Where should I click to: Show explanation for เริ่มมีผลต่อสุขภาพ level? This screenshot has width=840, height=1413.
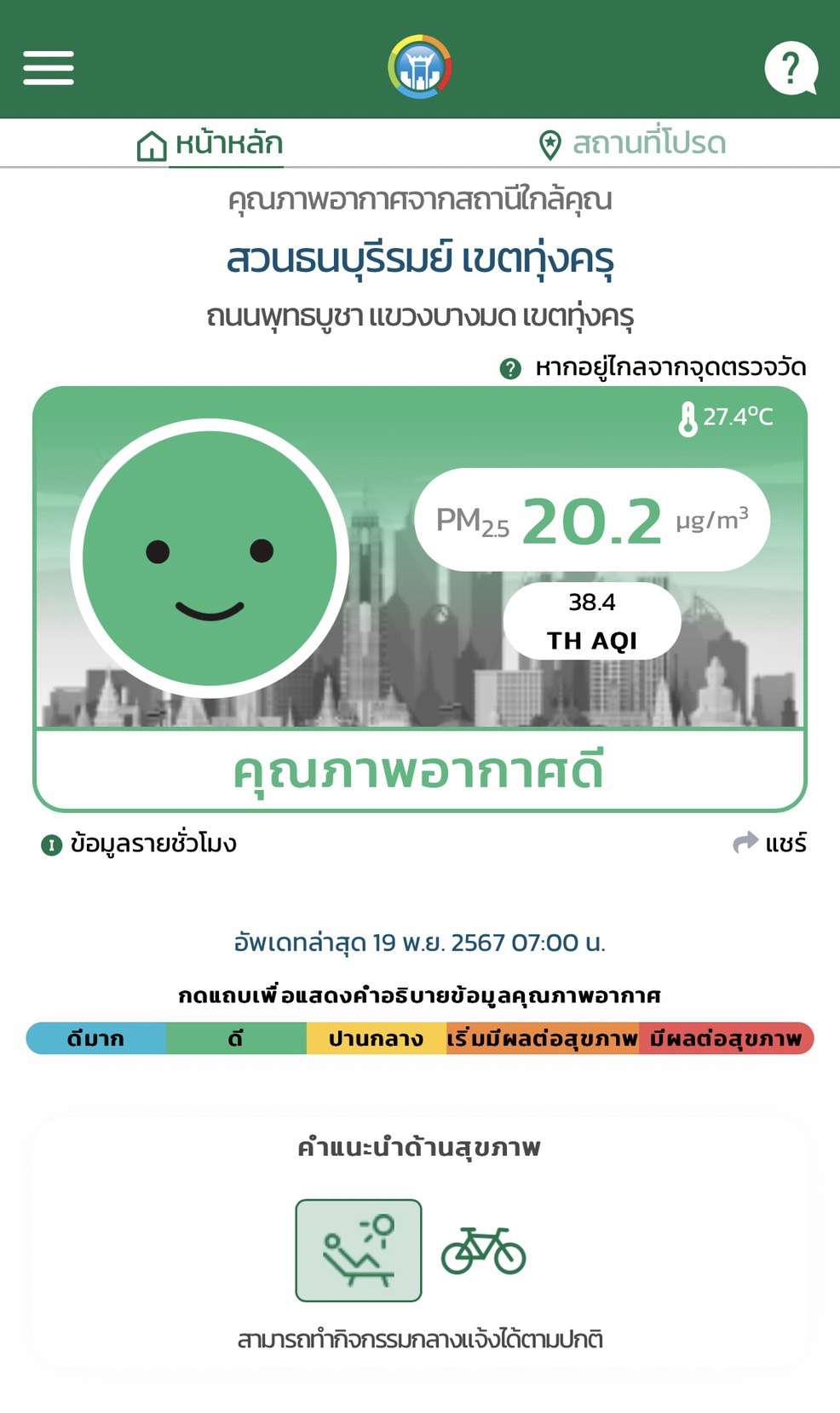[542, 1038]
